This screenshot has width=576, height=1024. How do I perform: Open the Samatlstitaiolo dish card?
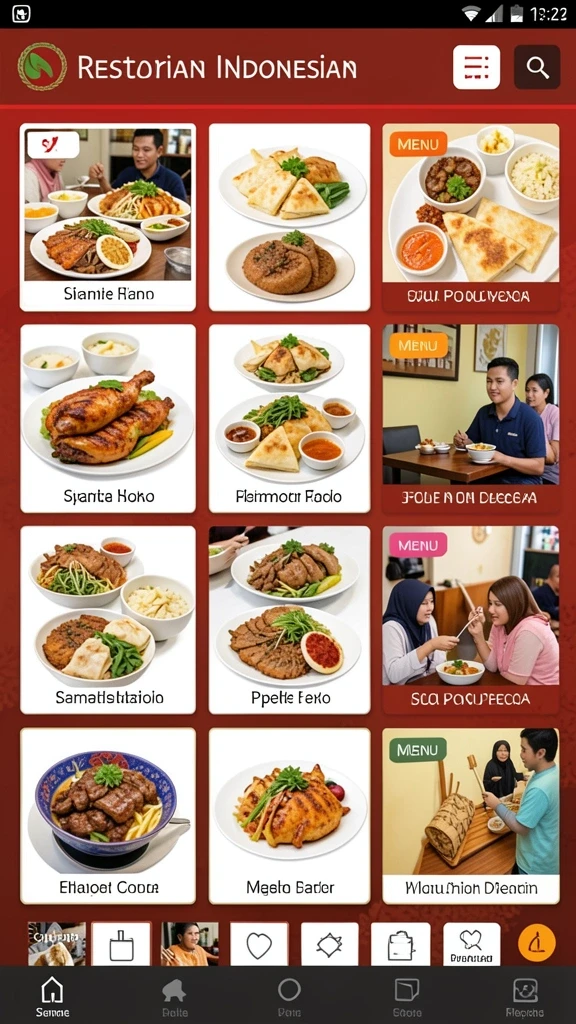[108, 620]
